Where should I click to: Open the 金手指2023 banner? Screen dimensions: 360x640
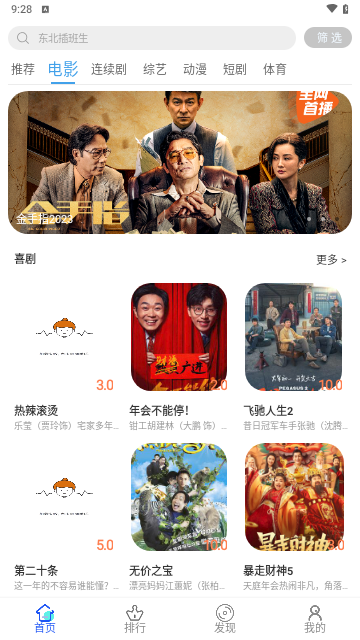pyautogui.click(x=180, y=162)
